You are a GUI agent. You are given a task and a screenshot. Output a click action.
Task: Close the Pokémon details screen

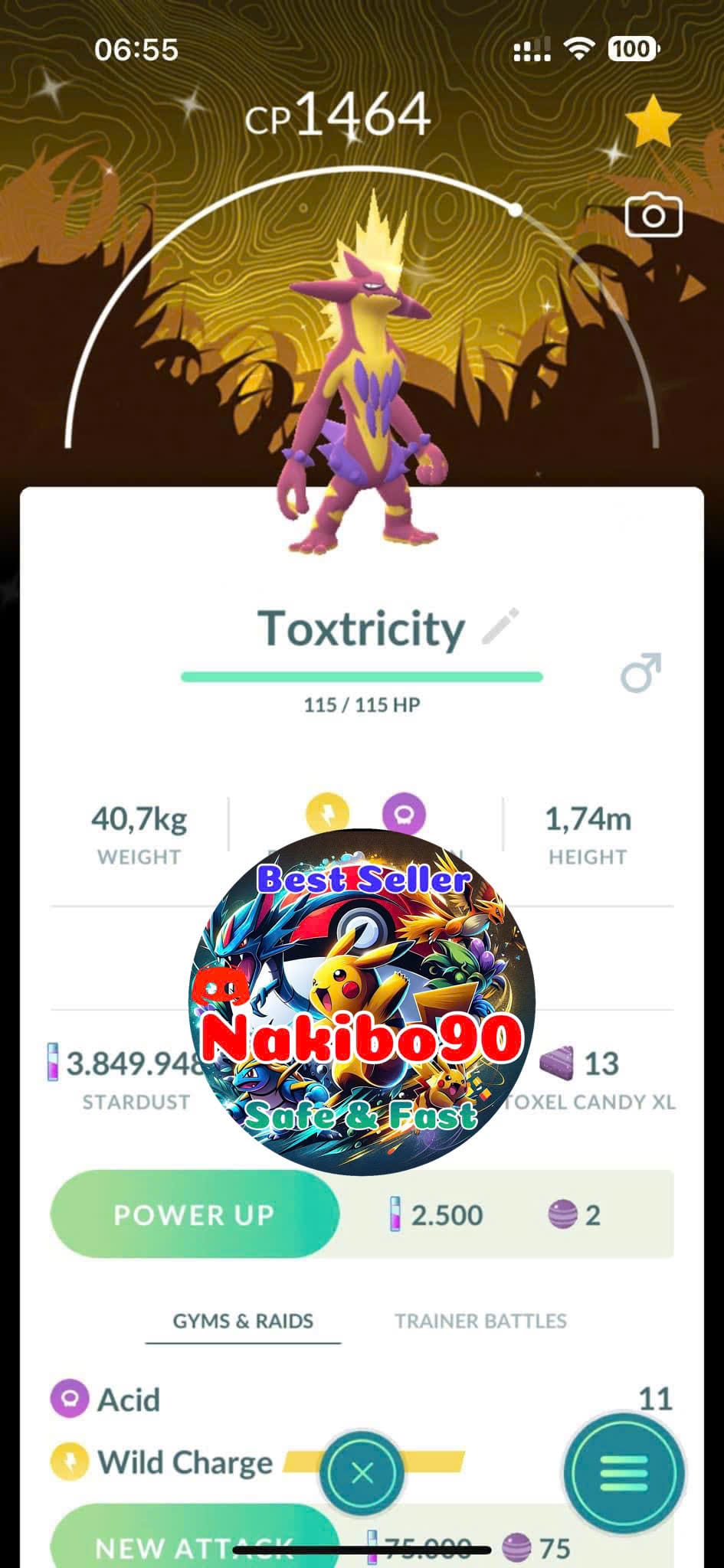(362, 1472)
